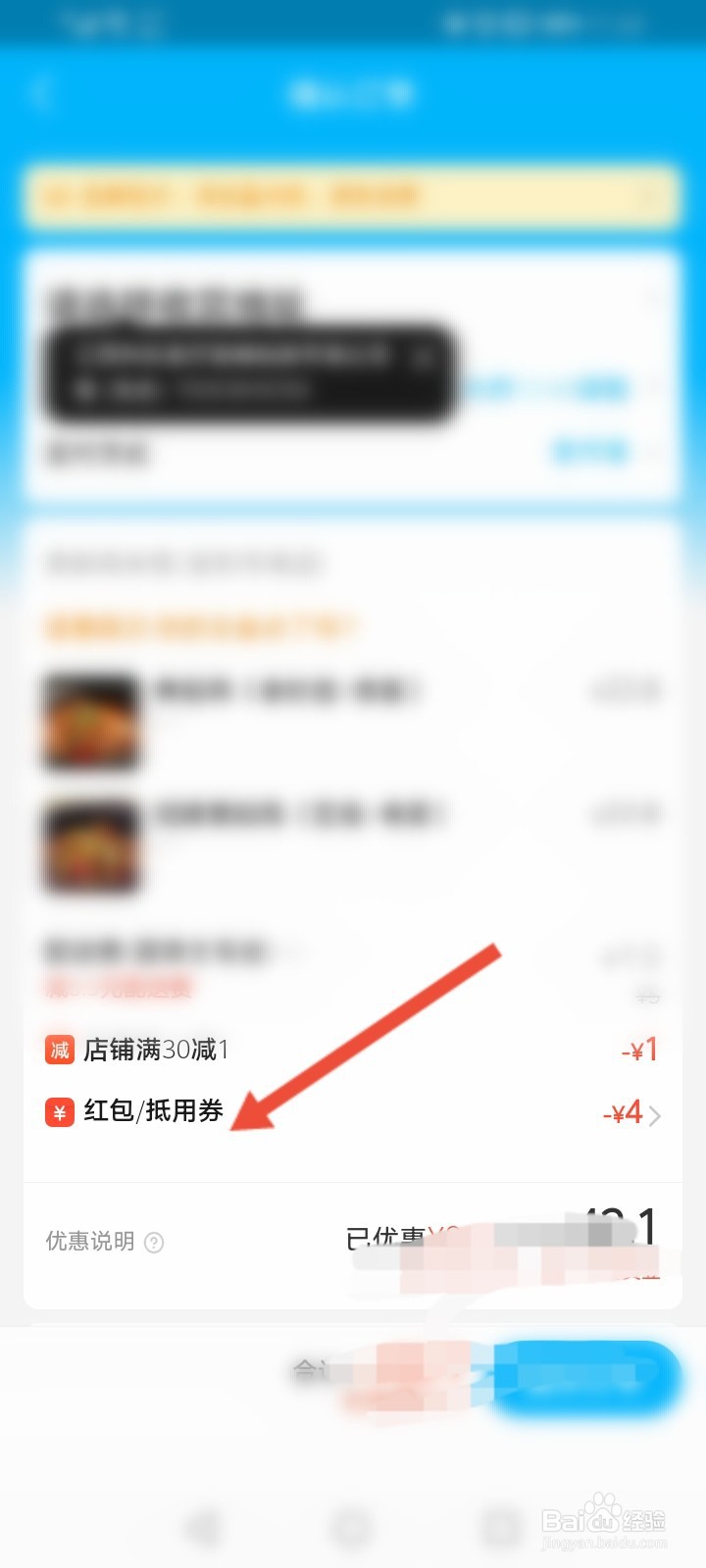Click the second dish thumbnail image
706x1568 pixels.
click(x=90, y=847)
